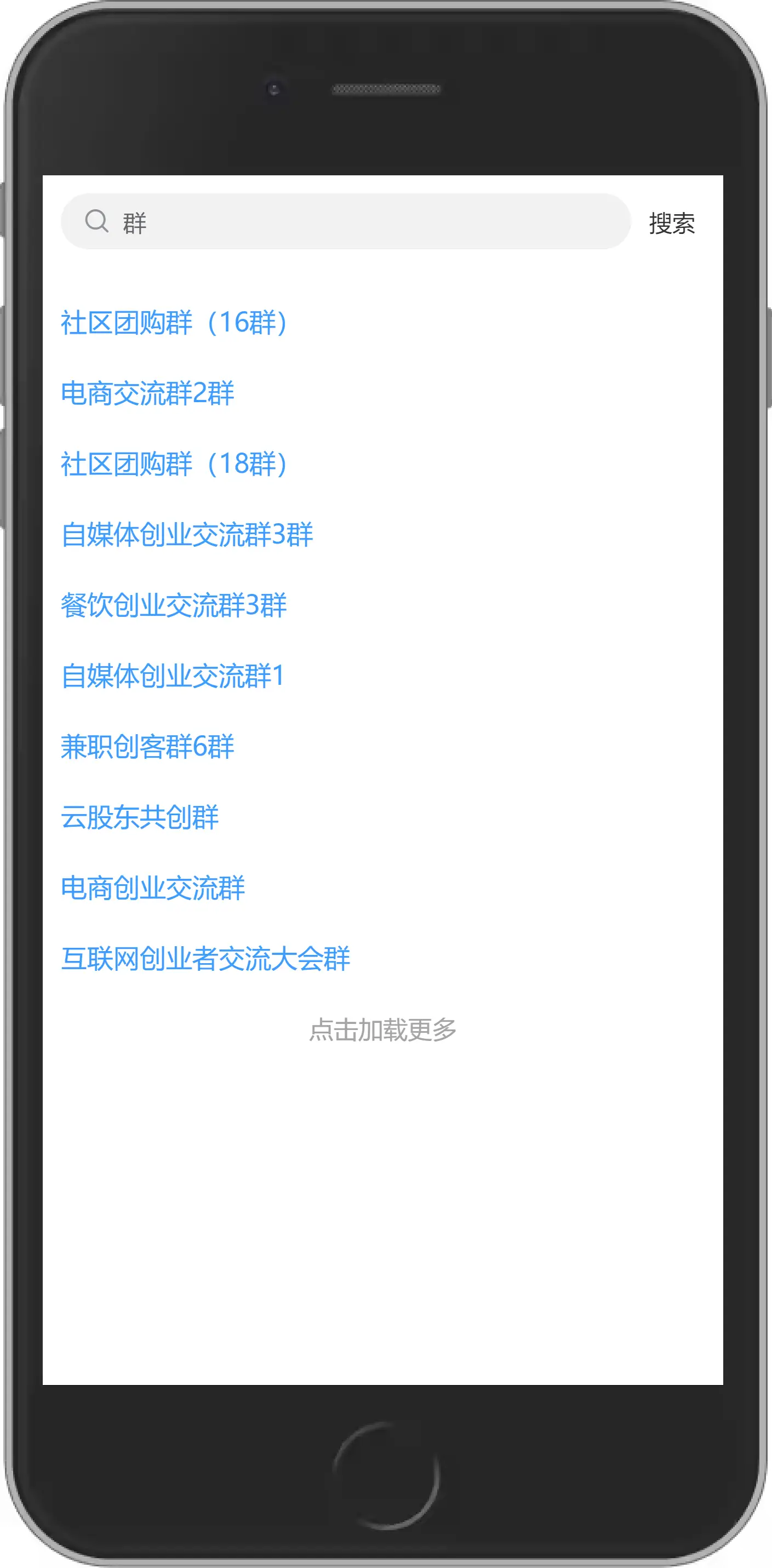Screen dimensions: 772x1568
Task: Tap the 搜索 button
Action: (672, 223)
